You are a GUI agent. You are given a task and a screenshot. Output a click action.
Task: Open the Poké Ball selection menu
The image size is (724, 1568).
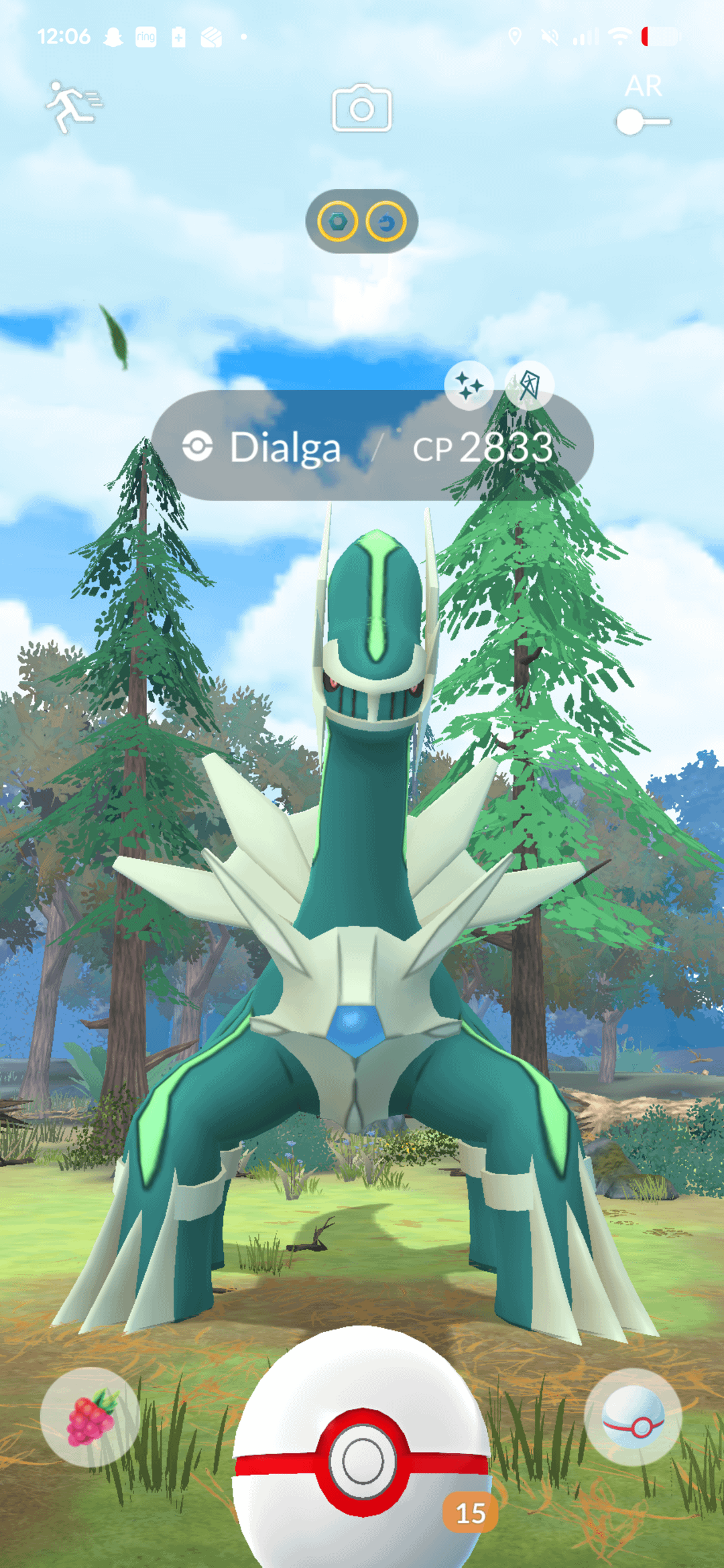tap(633, 1417)
